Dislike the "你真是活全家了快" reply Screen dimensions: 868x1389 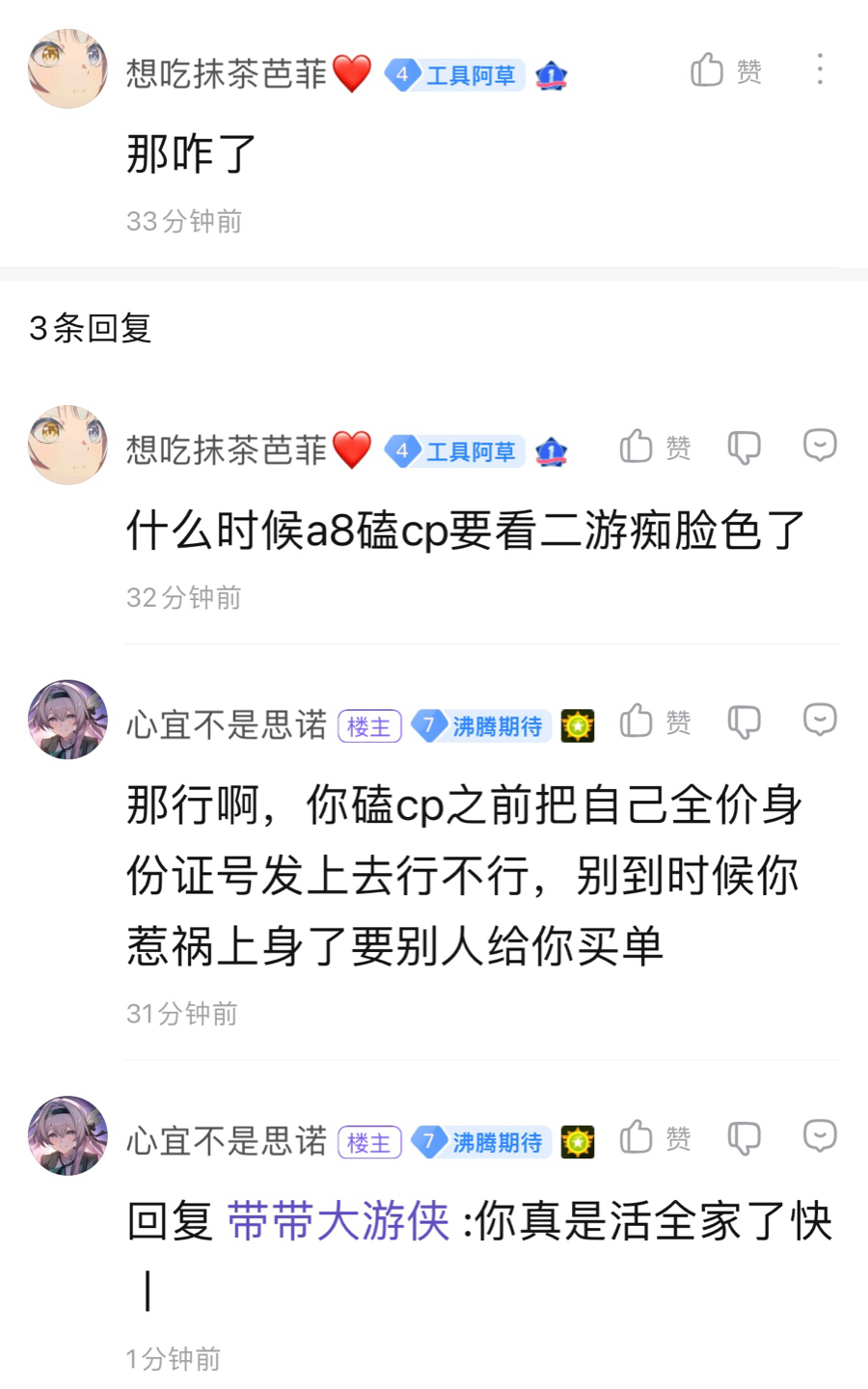pyautogui.click(x=744, y=1139)
